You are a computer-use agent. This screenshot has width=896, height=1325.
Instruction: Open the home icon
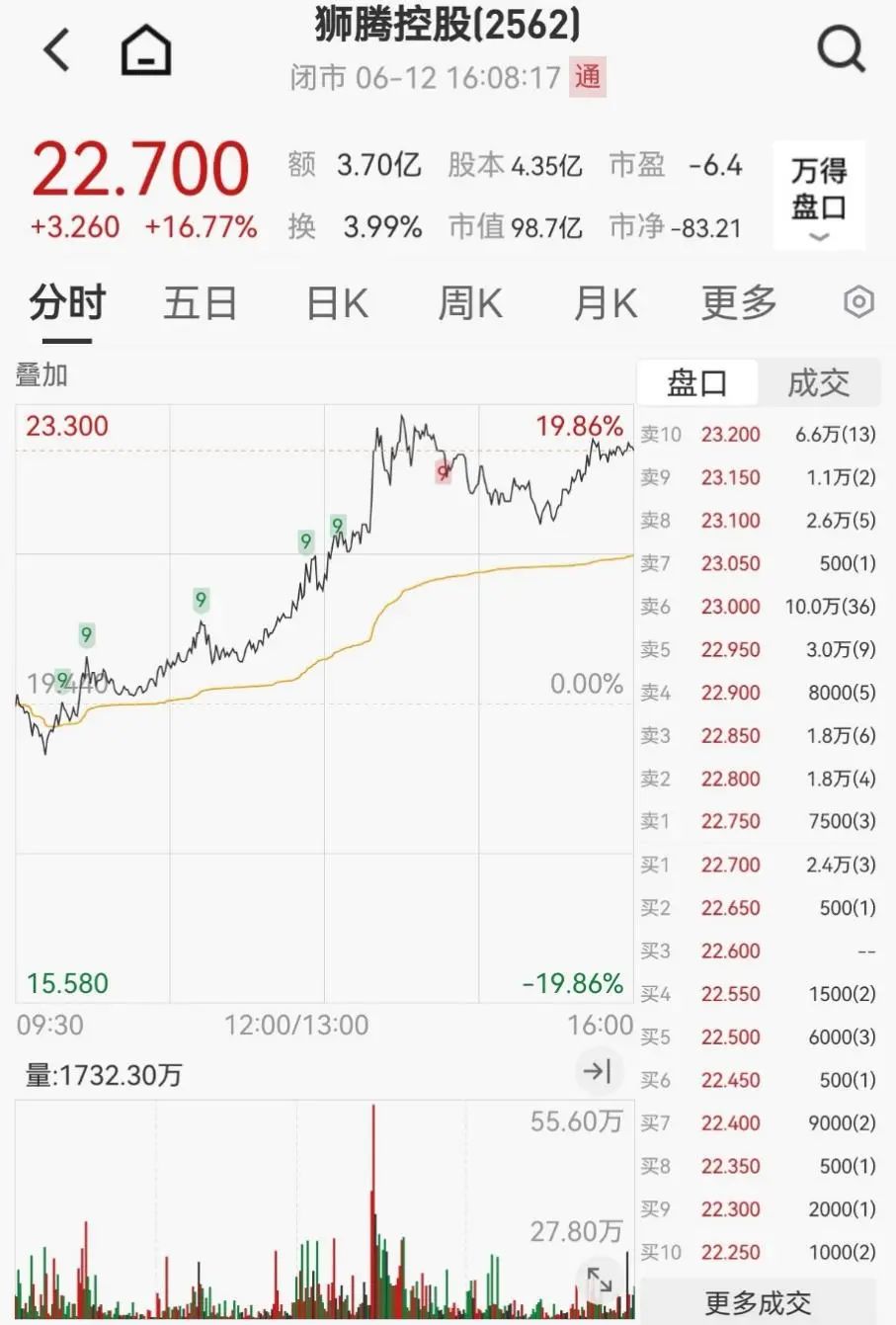click(x=146, y=50)
